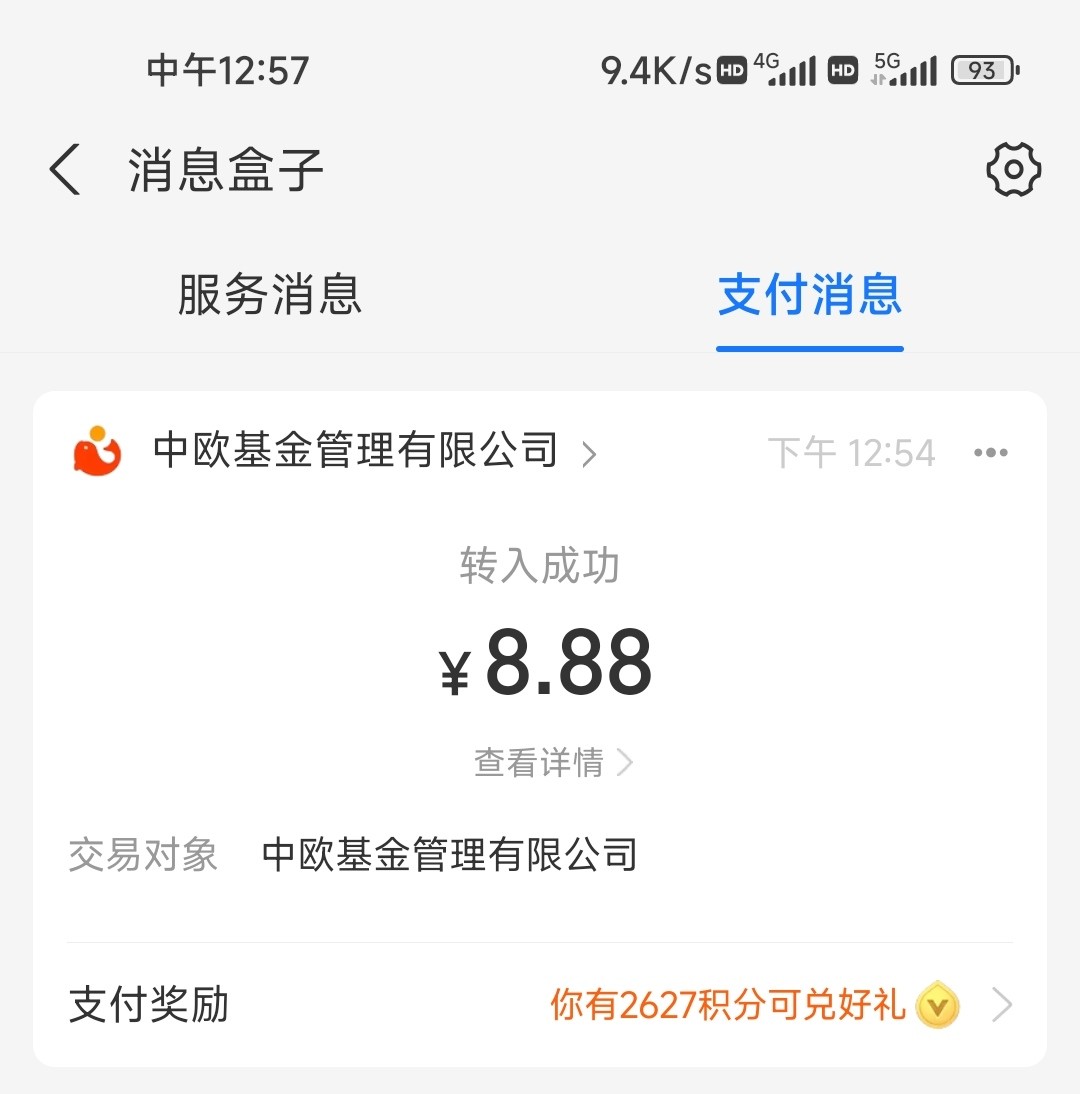Switch to the 服务消息 tab
Image resolution: width=1080 pixels, height=1094 pixels.
270,295
